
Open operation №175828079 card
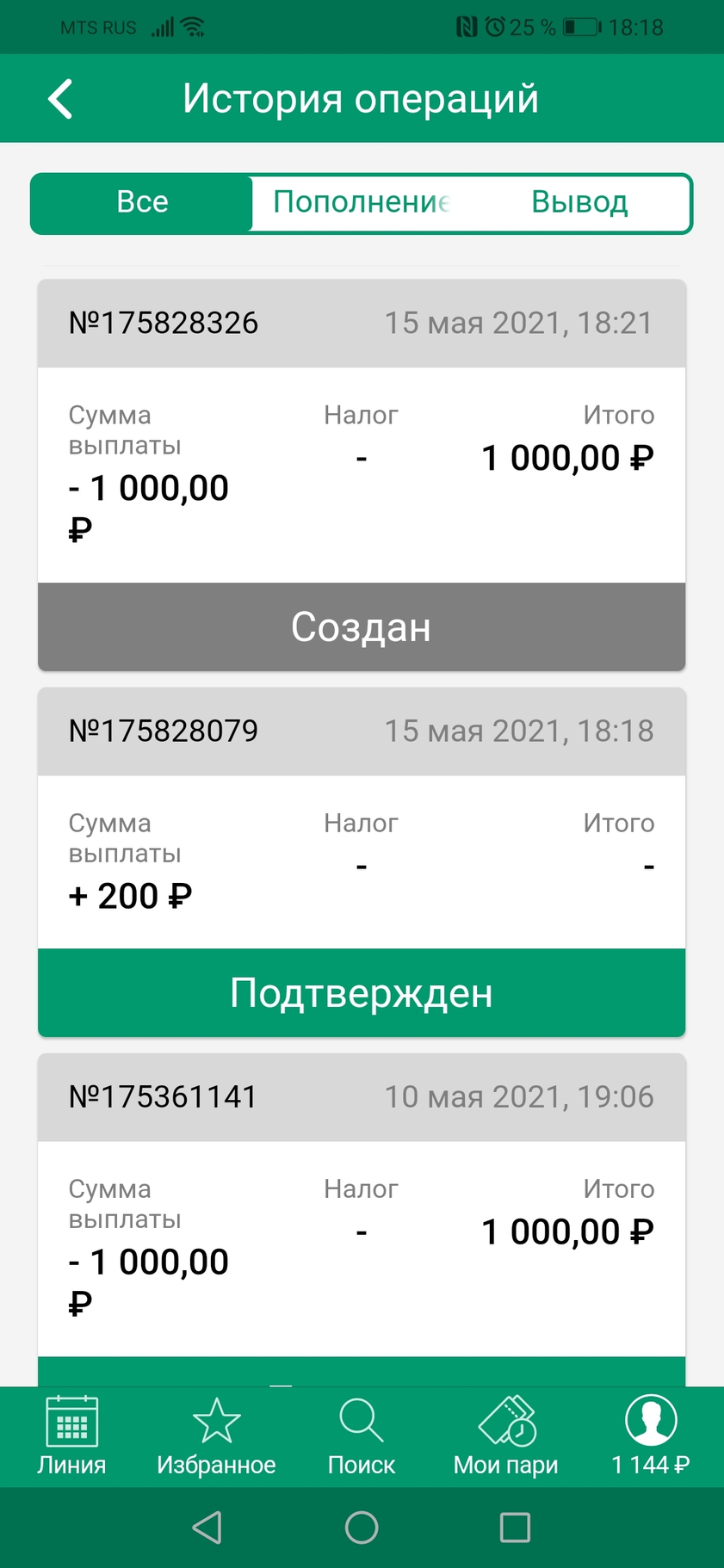coord(362,862)
